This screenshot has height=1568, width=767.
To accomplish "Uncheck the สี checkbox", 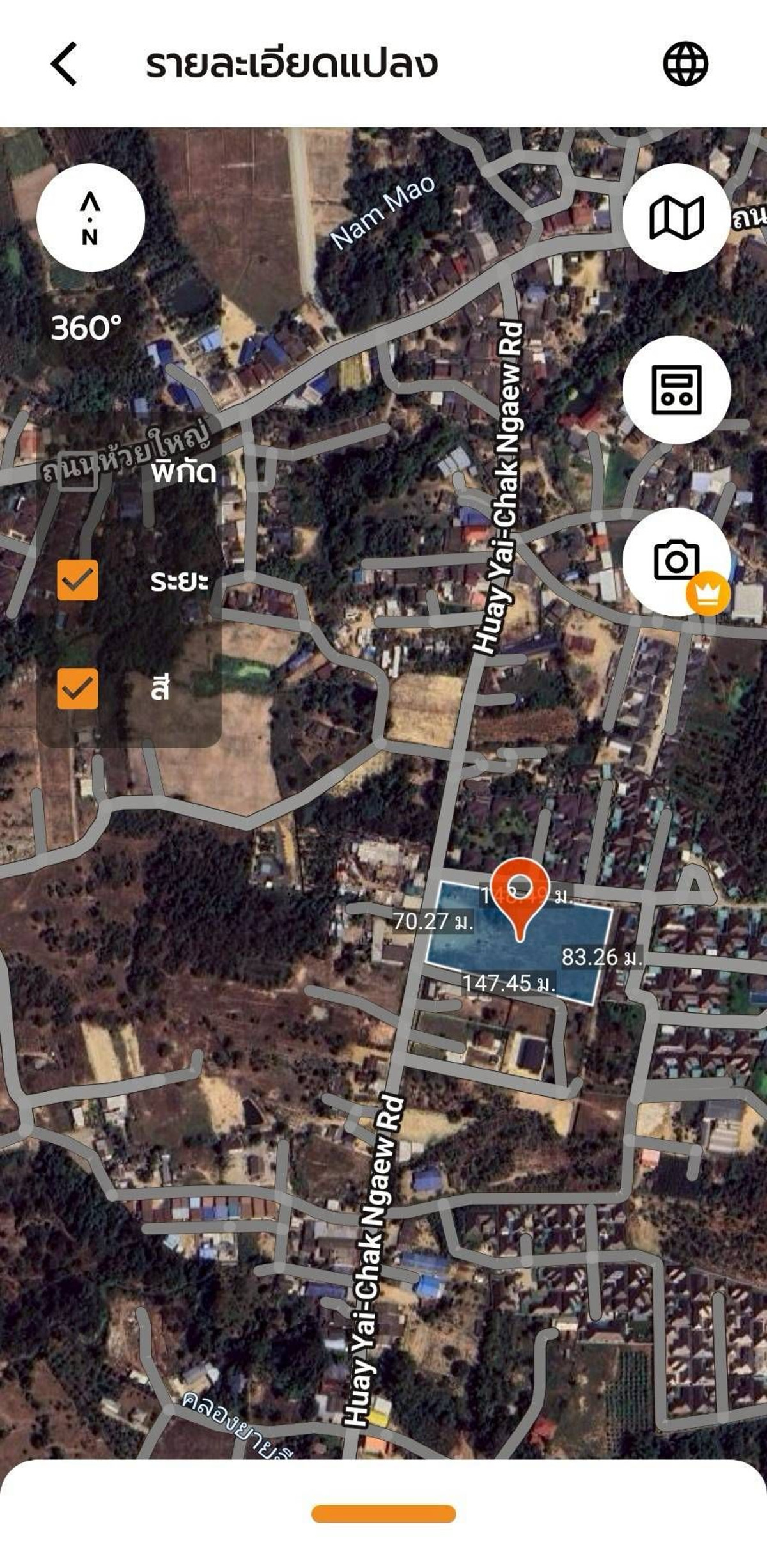I will (x=77, y=689).
